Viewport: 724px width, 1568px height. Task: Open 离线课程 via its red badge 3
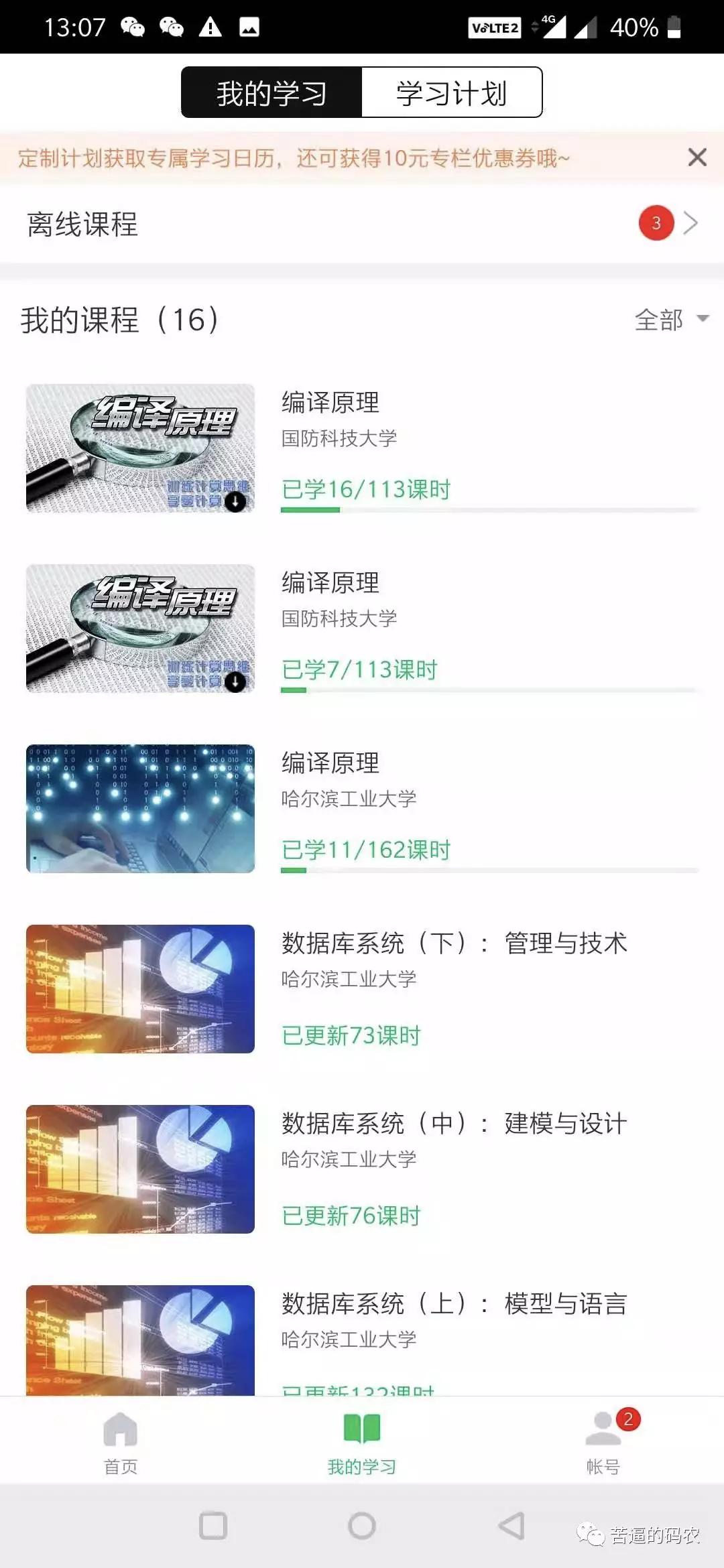point(657,223)
